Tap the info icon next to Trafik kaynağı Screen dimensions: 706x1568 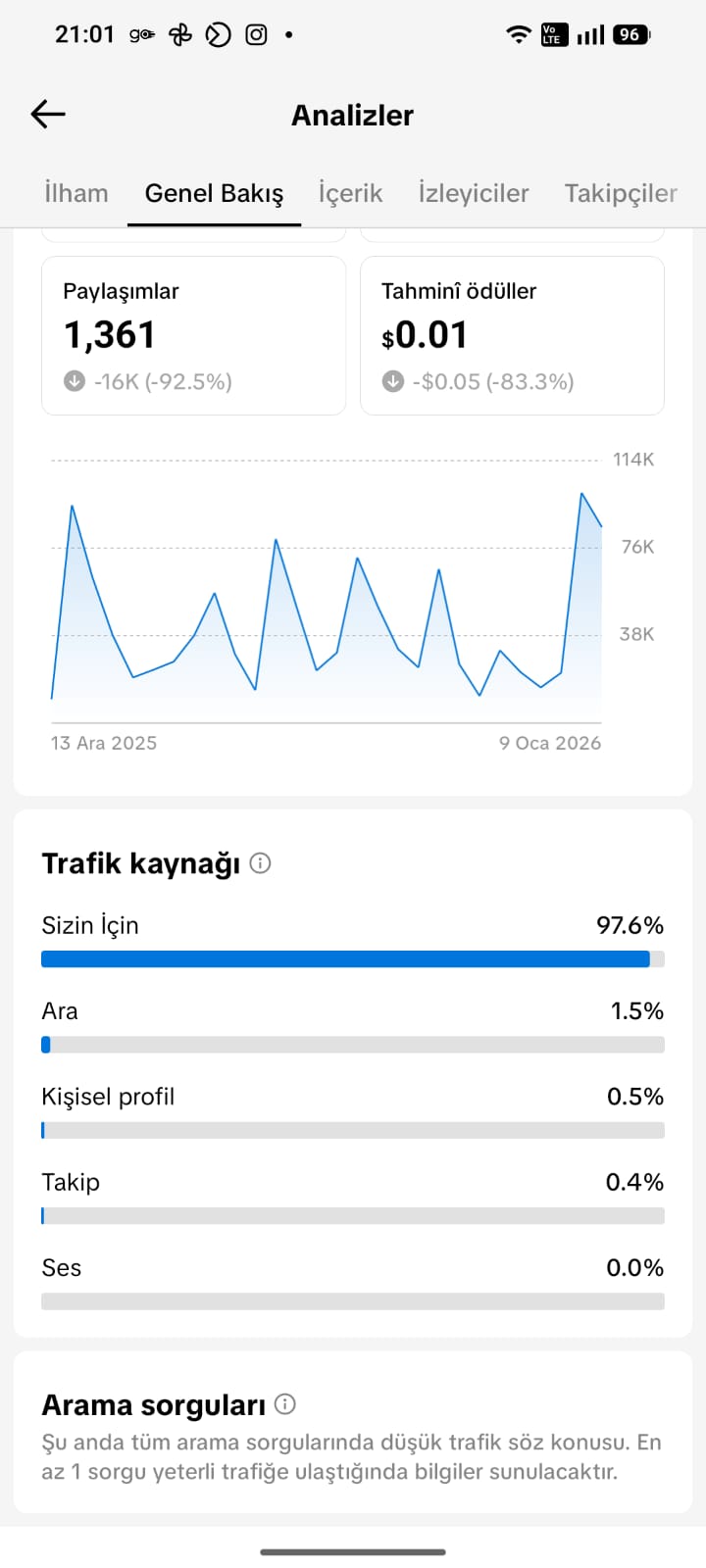[260, 863]
